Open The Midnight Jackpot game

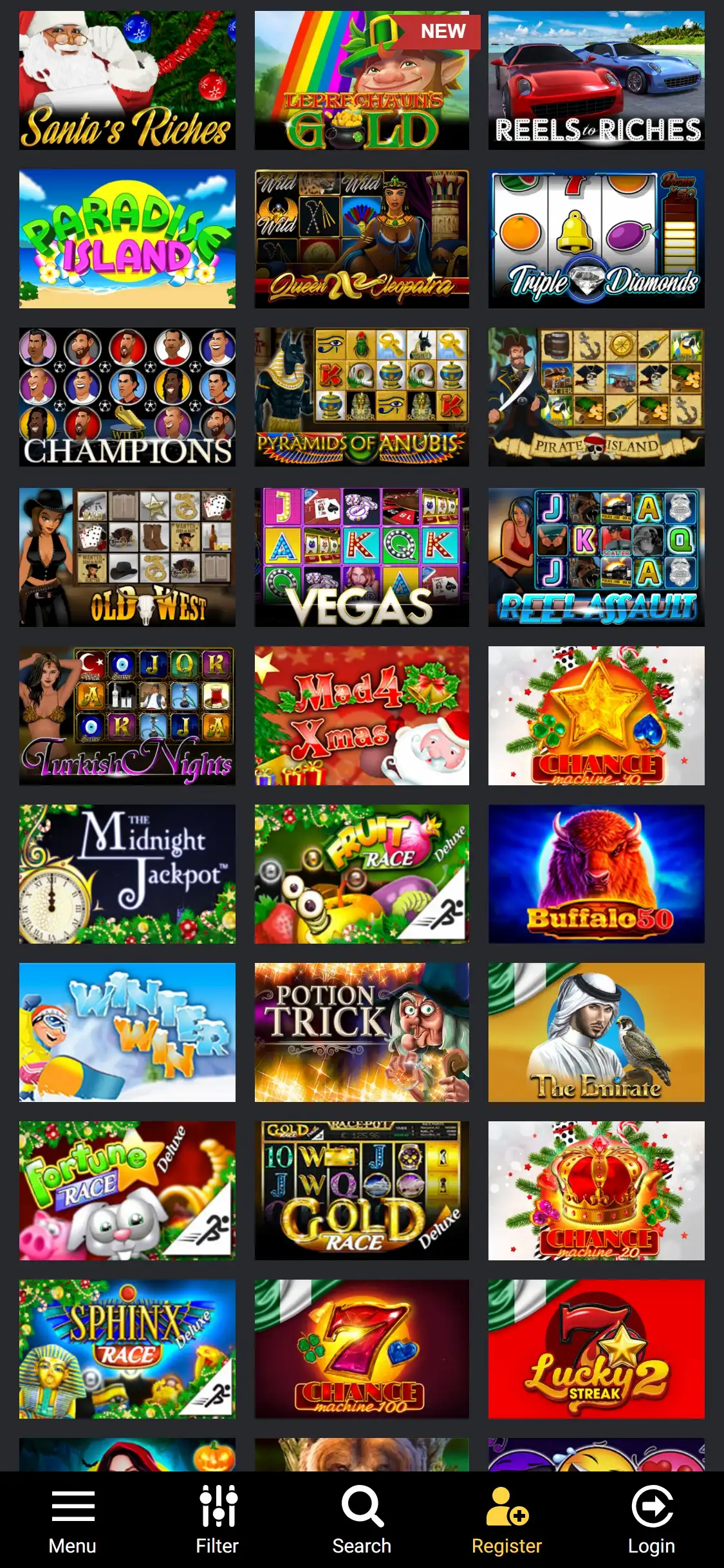click(127, 873)
